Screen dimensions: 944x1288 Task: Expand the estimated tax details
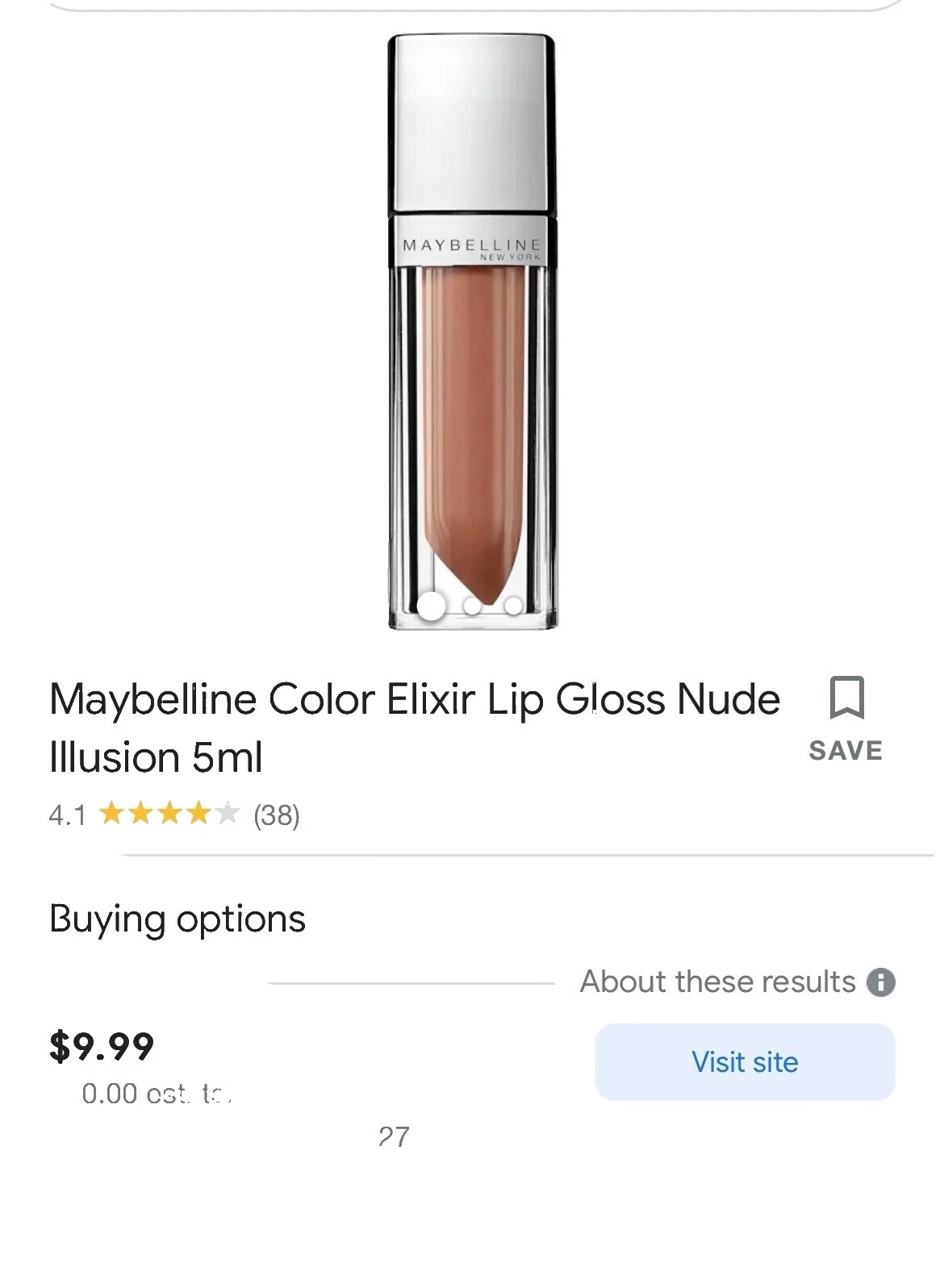click(158, 1093)
